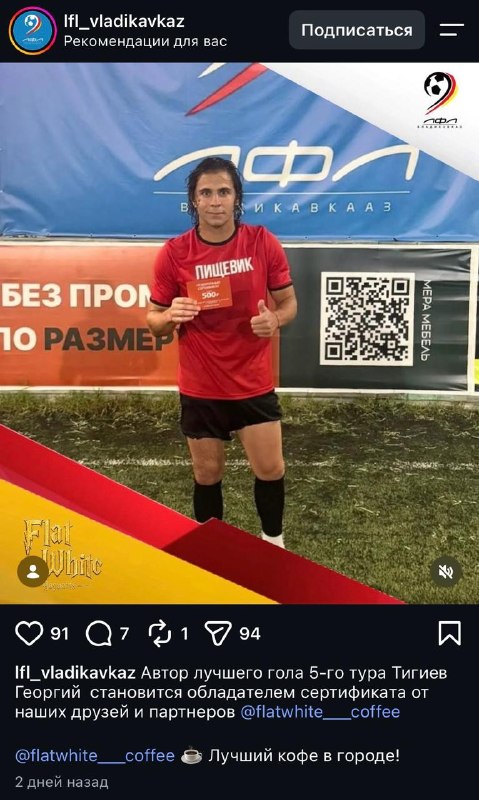Screen dimensions: 479x800
Task: Tap the Подписаться follow button
Action: [x=357, y=30]
